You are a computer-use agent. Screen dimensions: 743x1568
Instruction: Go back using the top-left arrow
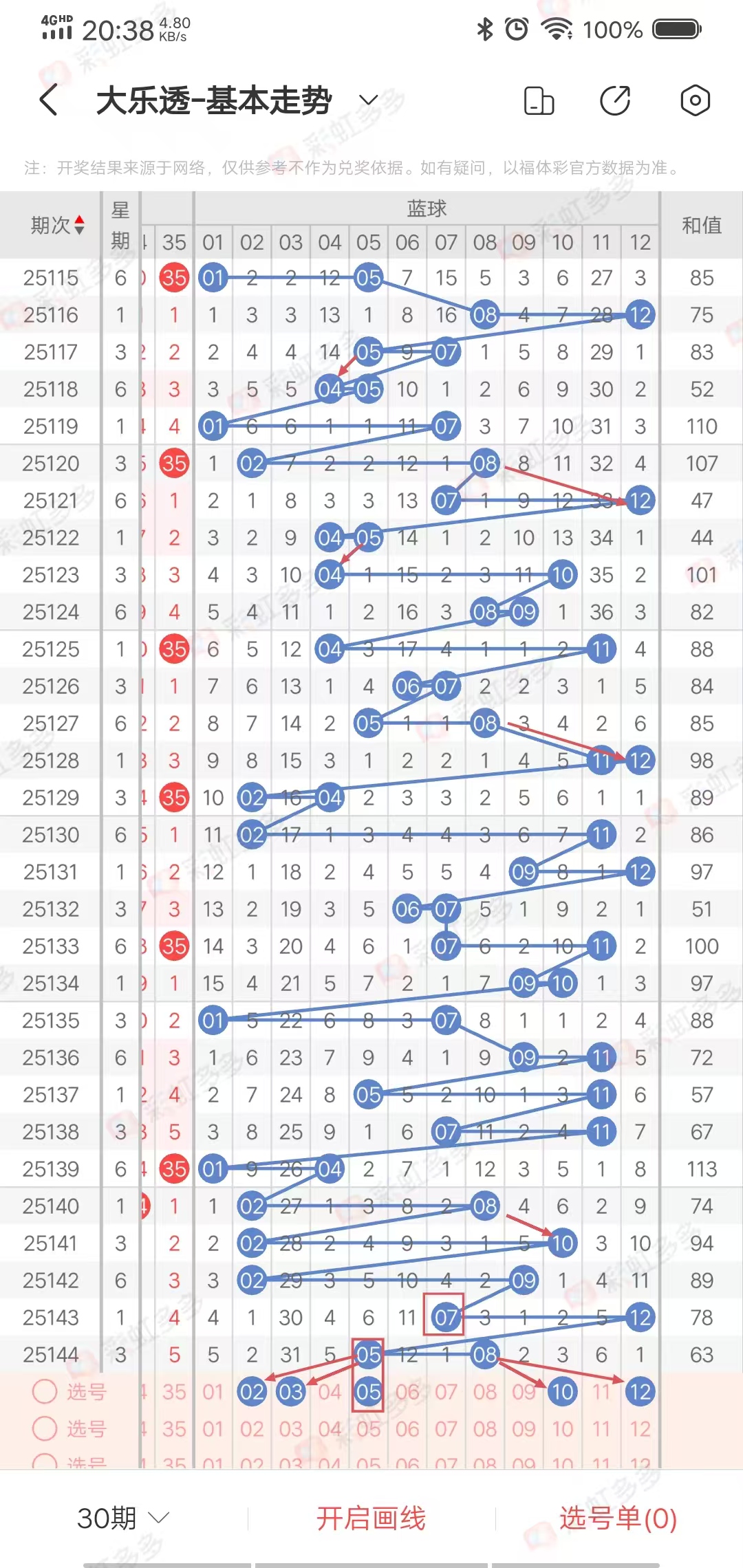click(x=48, y=100)
